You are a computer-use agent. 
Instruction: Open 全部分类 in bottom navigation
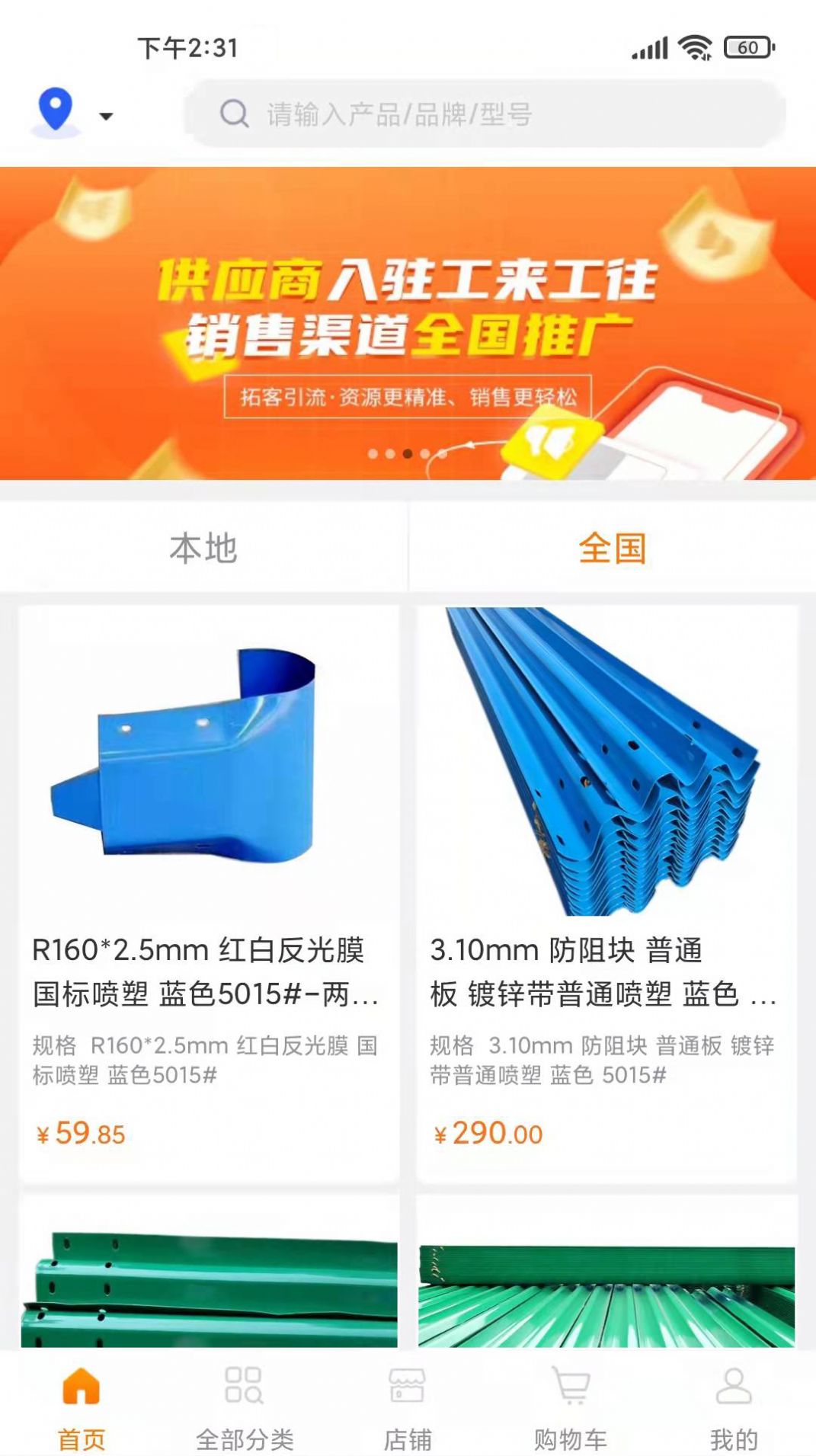245,1406
